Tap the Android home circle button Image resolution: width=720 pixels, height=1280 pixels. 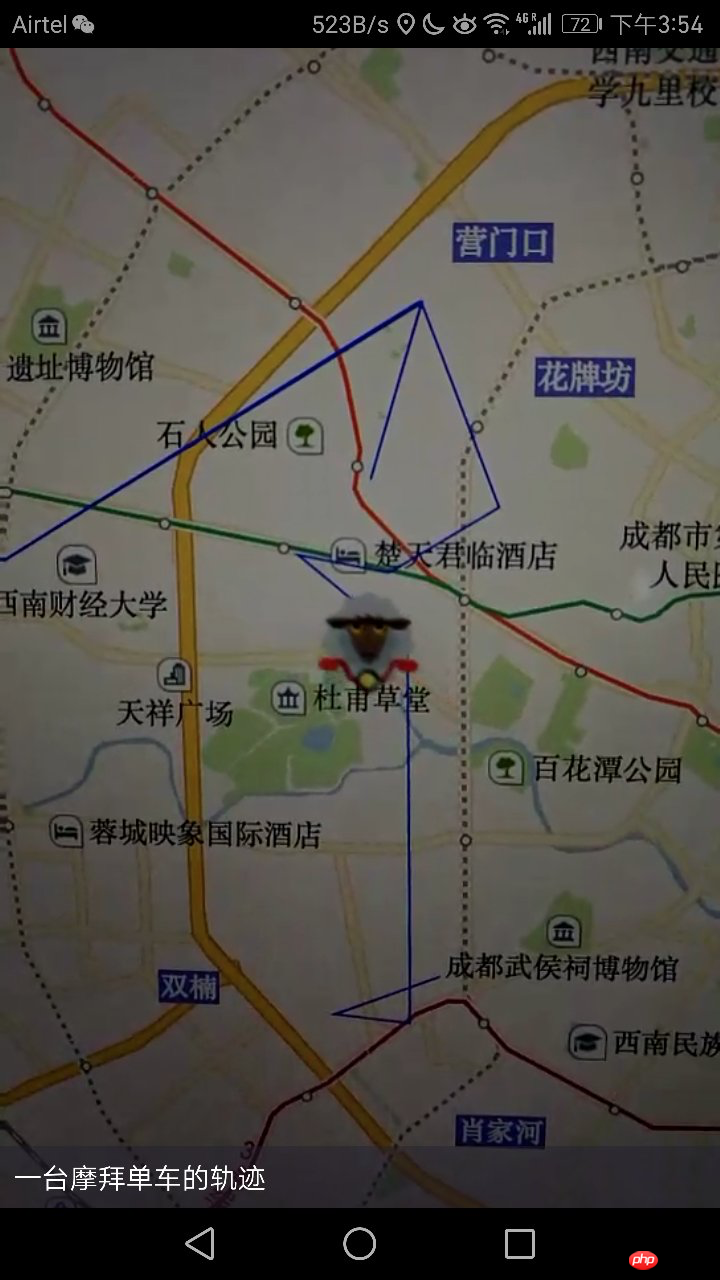pyautogui.click(x=359, y=1243)
